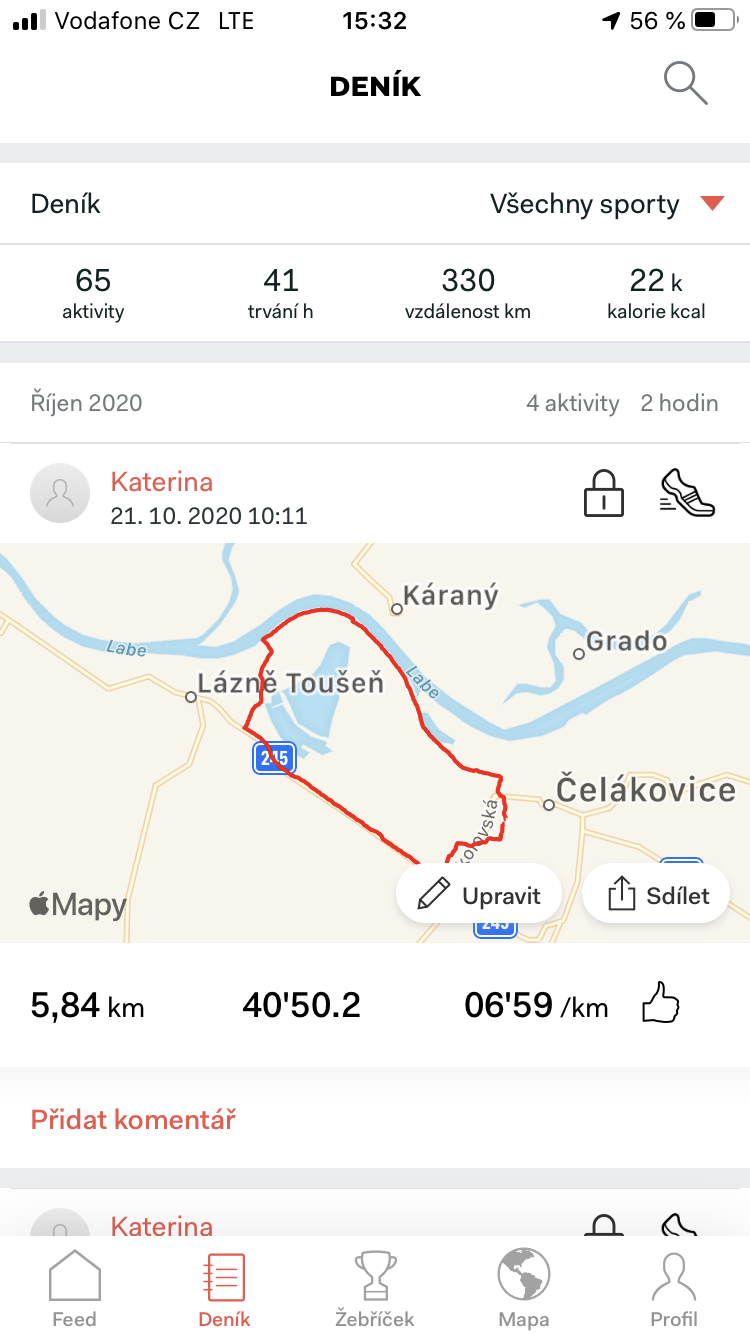Tap Upravit to edit the run

[x=479, y=894]
